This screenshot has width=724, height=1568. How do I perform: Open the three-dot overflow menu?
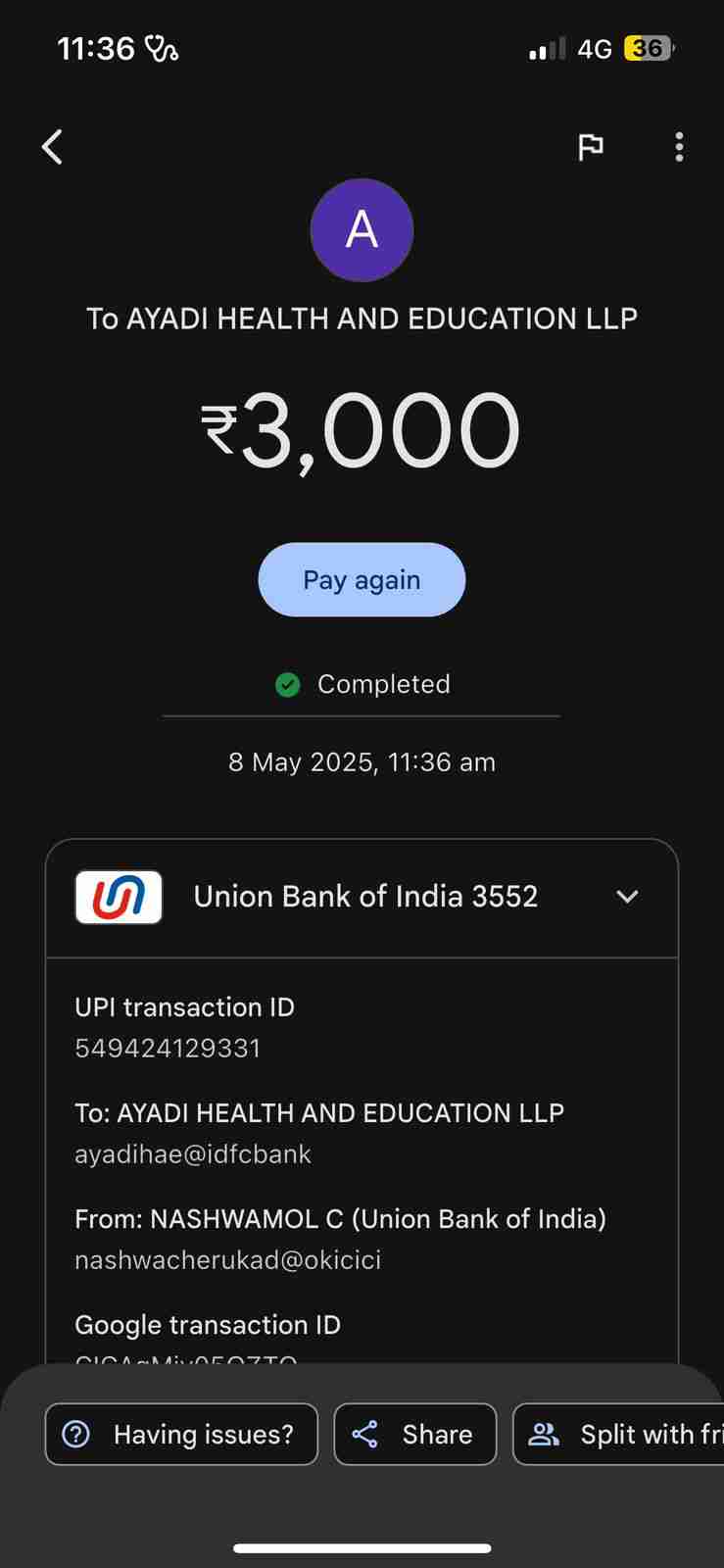pos(679,148)
